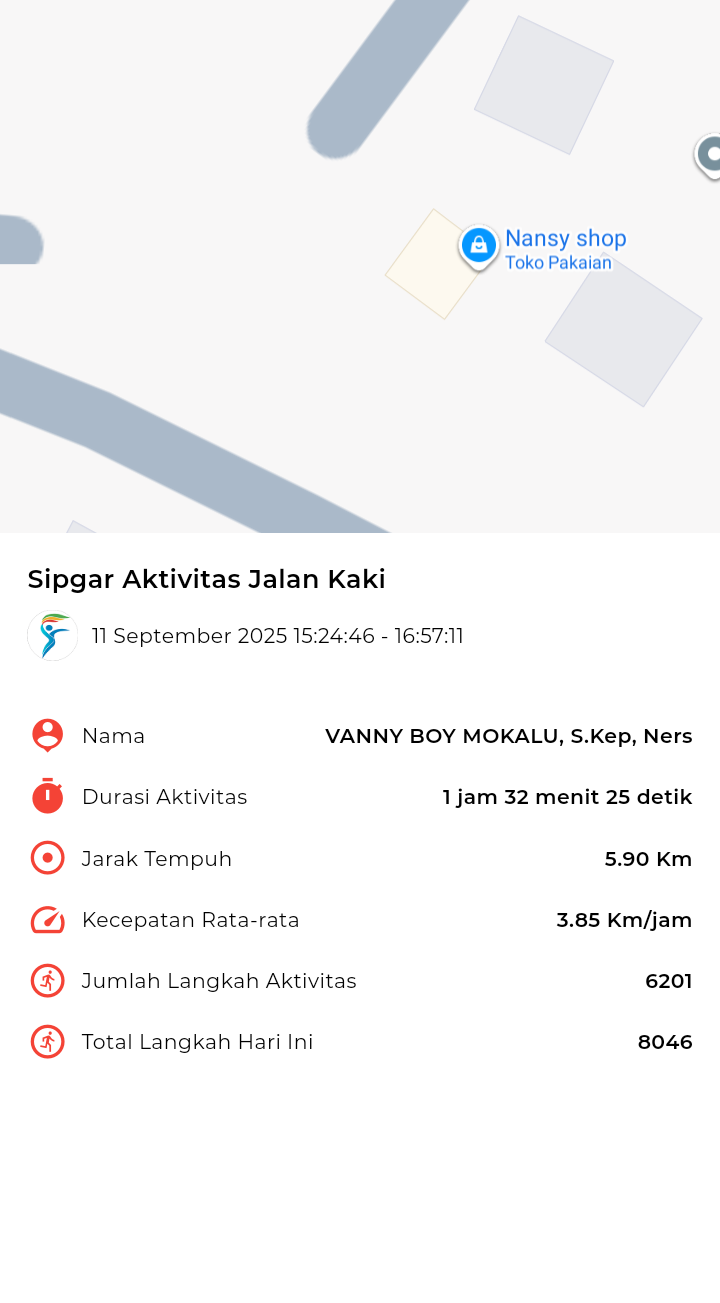This screenshot has width=720, height=1303.
Task: Select the grey location pin at map edge
Action: (708, 157)
